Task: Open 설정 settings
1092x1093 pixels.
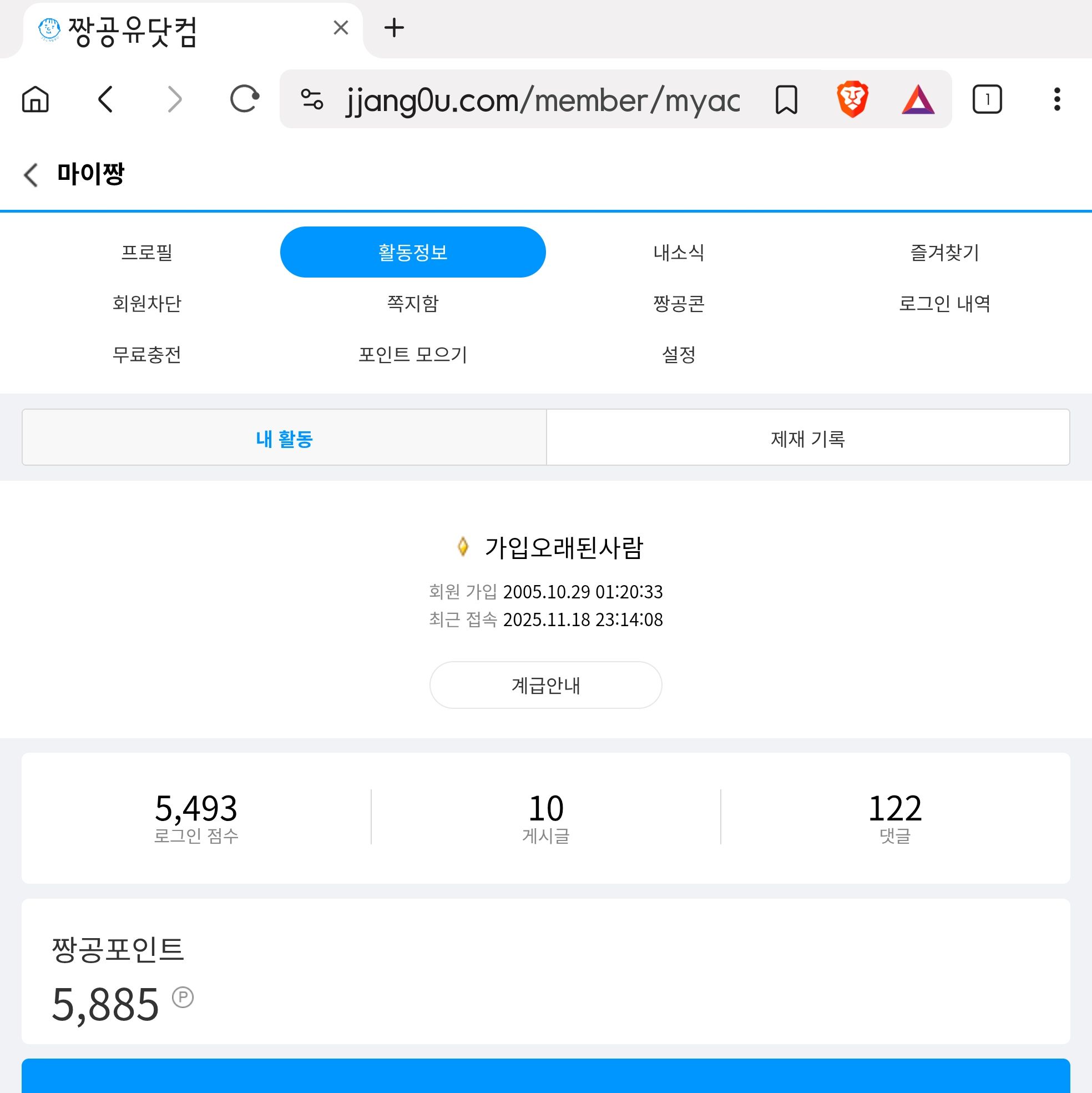Action: click(x=678, y=355)
